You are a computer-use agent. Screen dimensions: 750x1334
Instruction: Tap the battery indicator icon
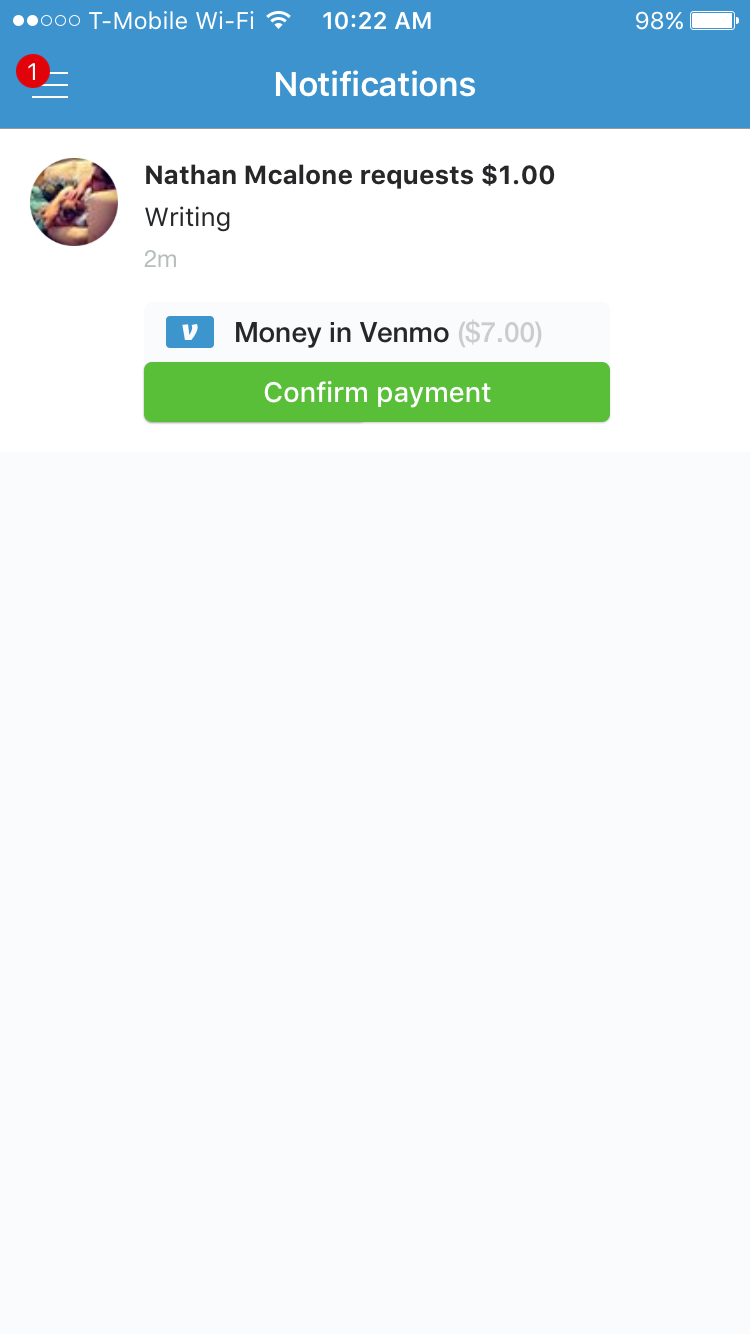pos(712,19)
